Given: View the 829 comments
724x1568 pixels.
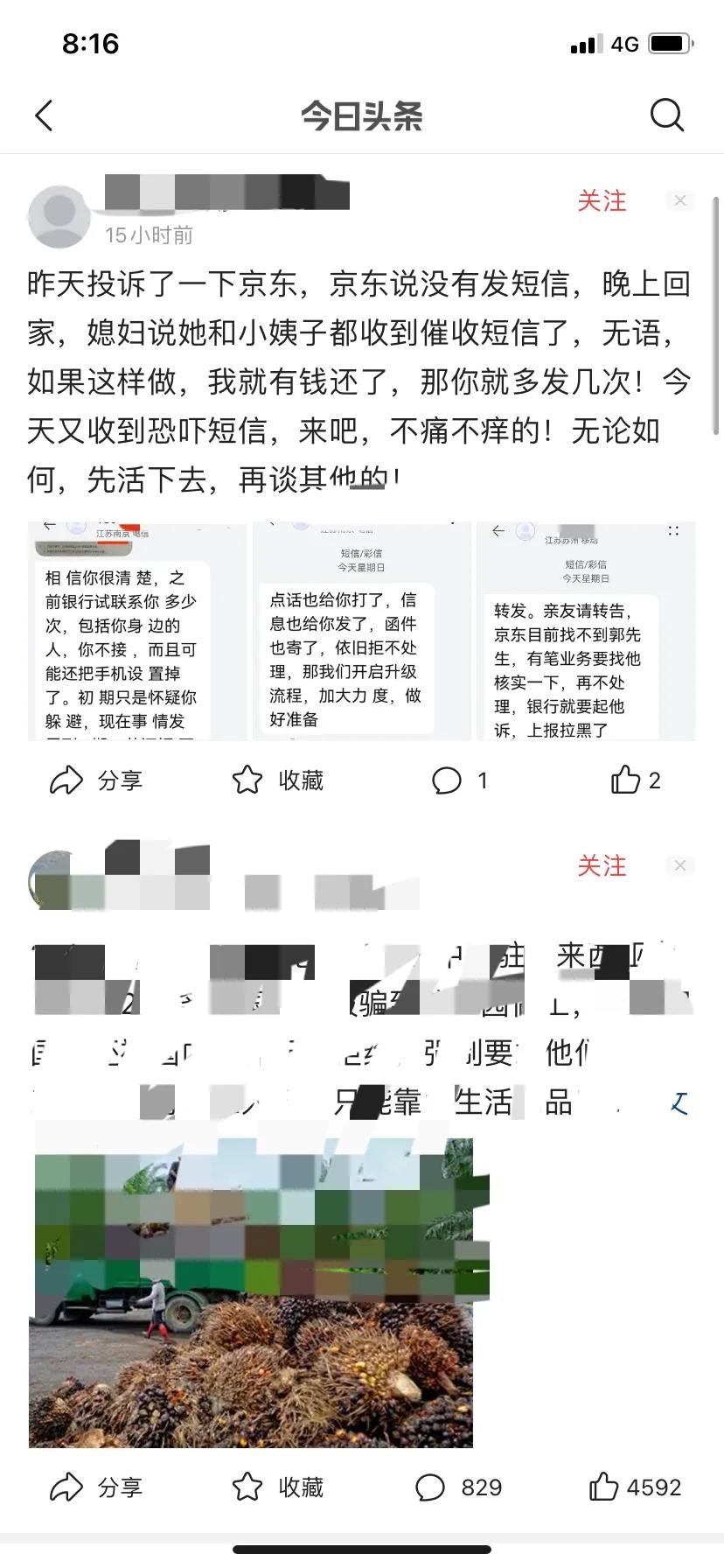Looking at the screenshot, I should click(x=458, y=1487).
